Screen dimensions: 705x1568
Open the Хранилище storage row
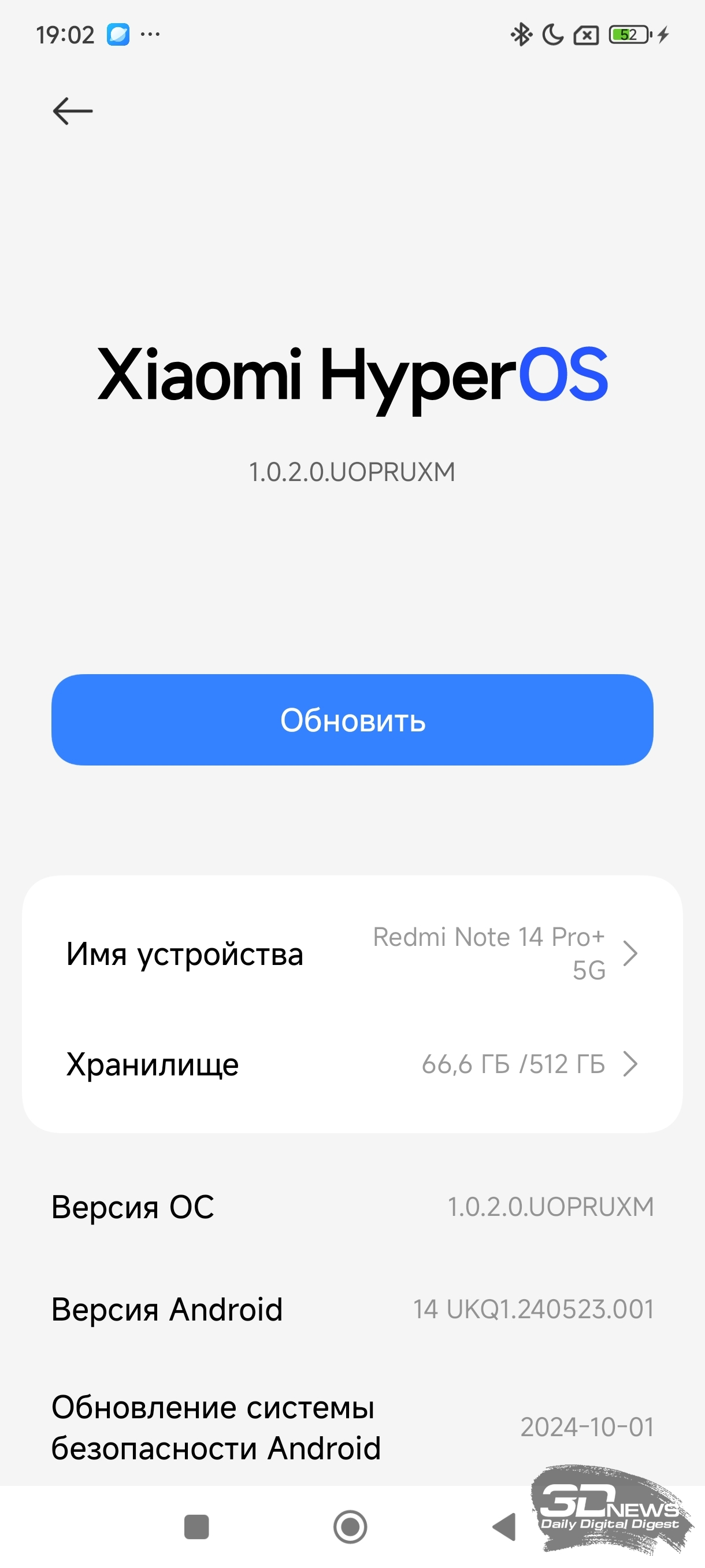click(352, 1064)
